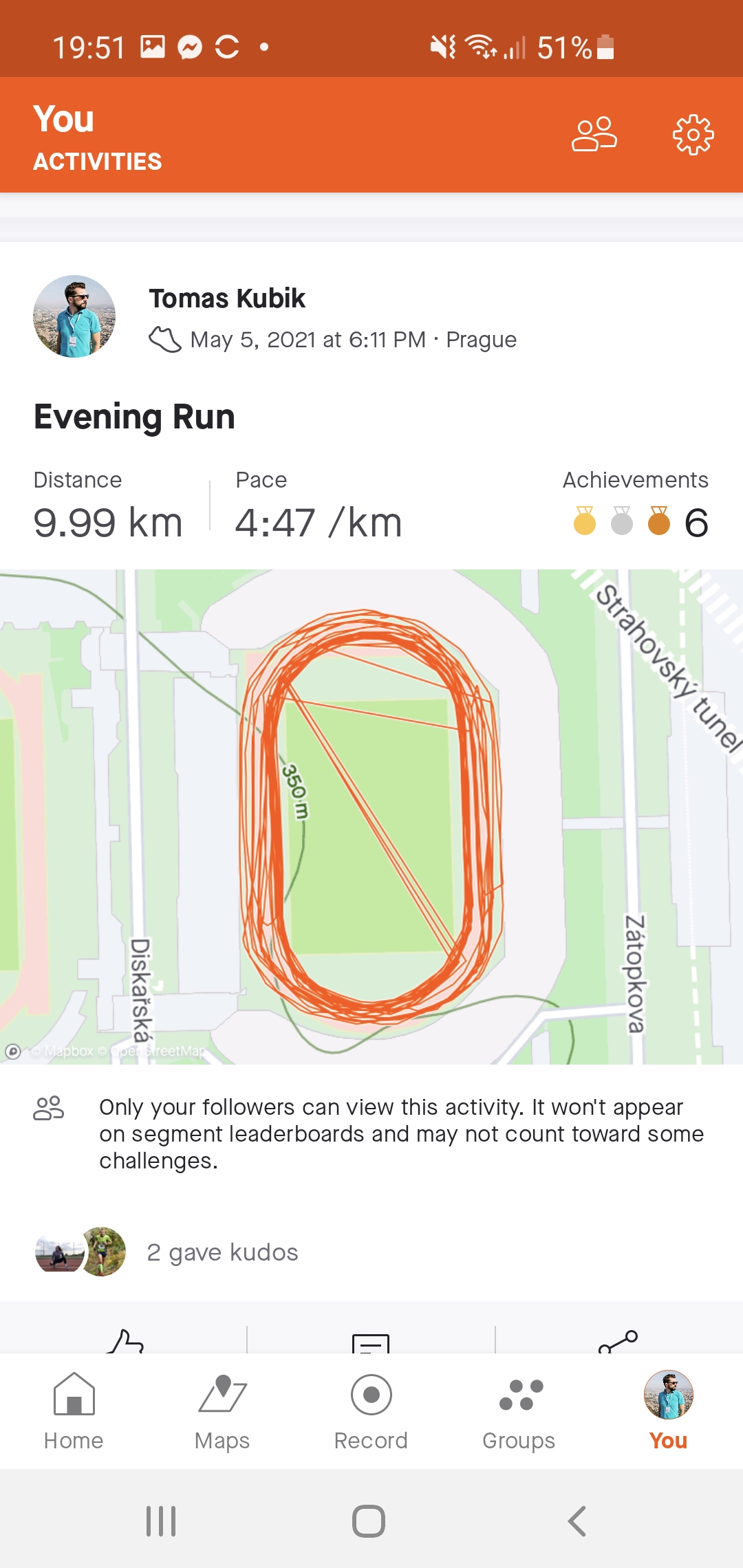
Task: Open the settings gear
Action: 693,134
